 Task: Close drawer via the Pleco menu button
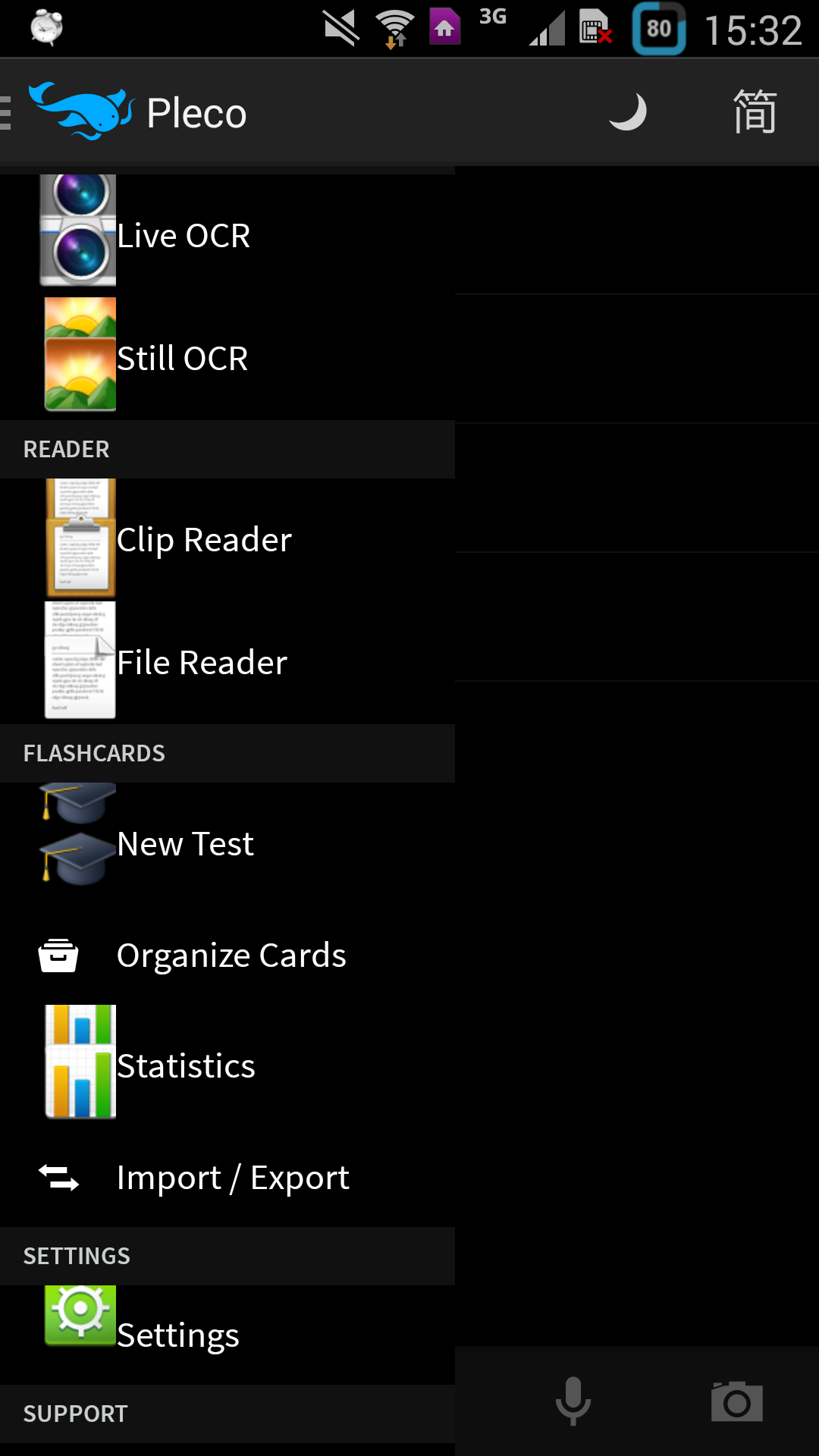point(125,112)
